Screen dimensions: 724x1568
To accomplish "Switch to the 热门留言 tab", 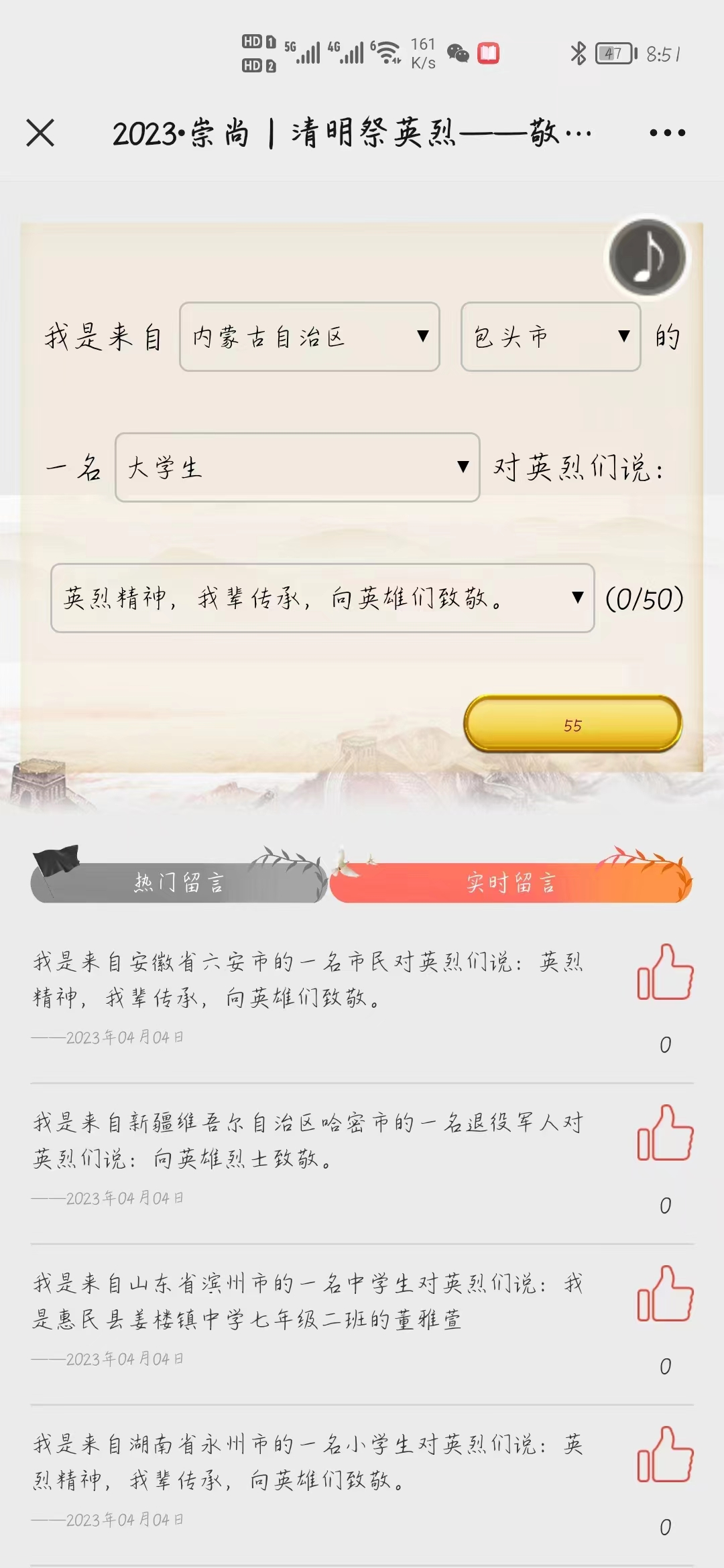I will click(x=178, y=883).
